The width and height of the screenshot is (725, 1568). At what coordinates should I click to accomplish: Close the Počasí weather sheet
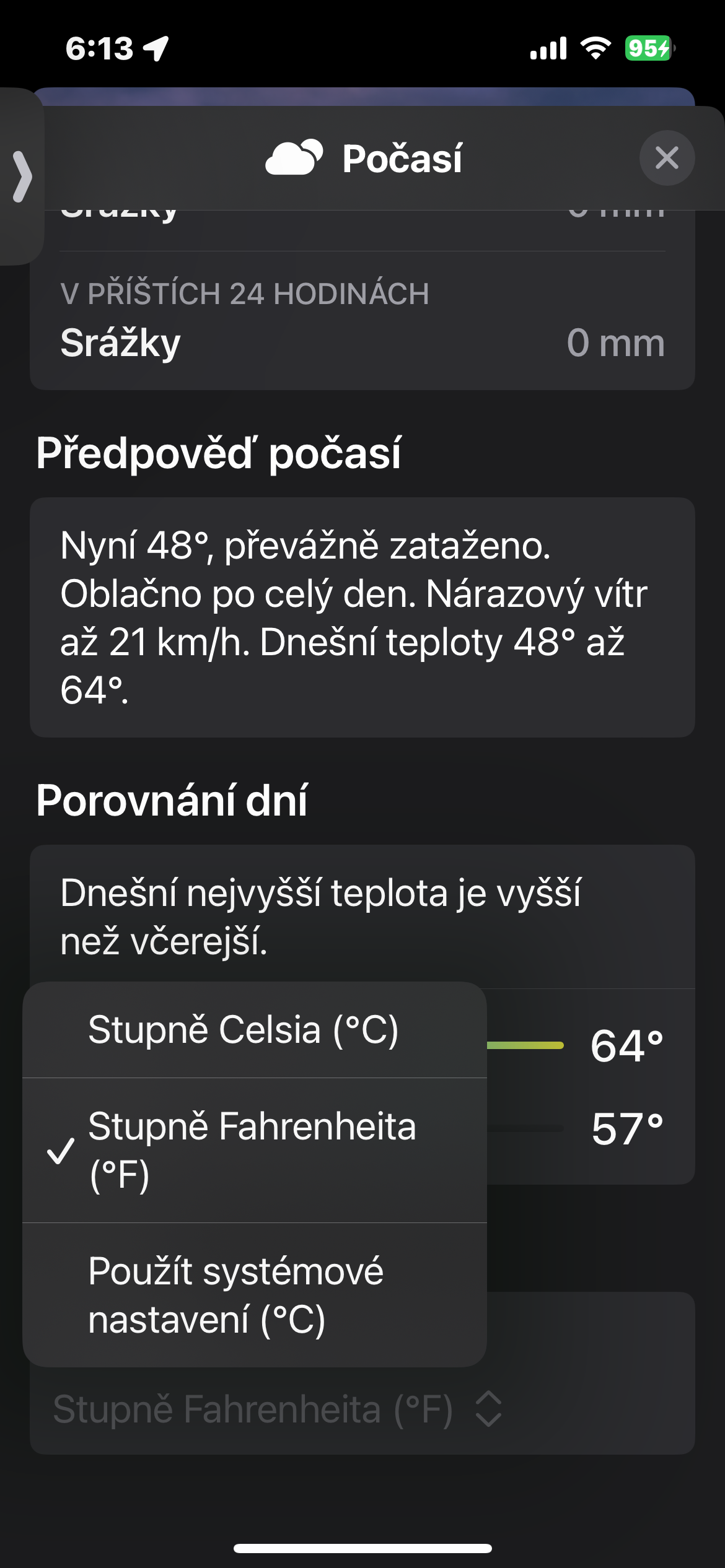(667, 158)
